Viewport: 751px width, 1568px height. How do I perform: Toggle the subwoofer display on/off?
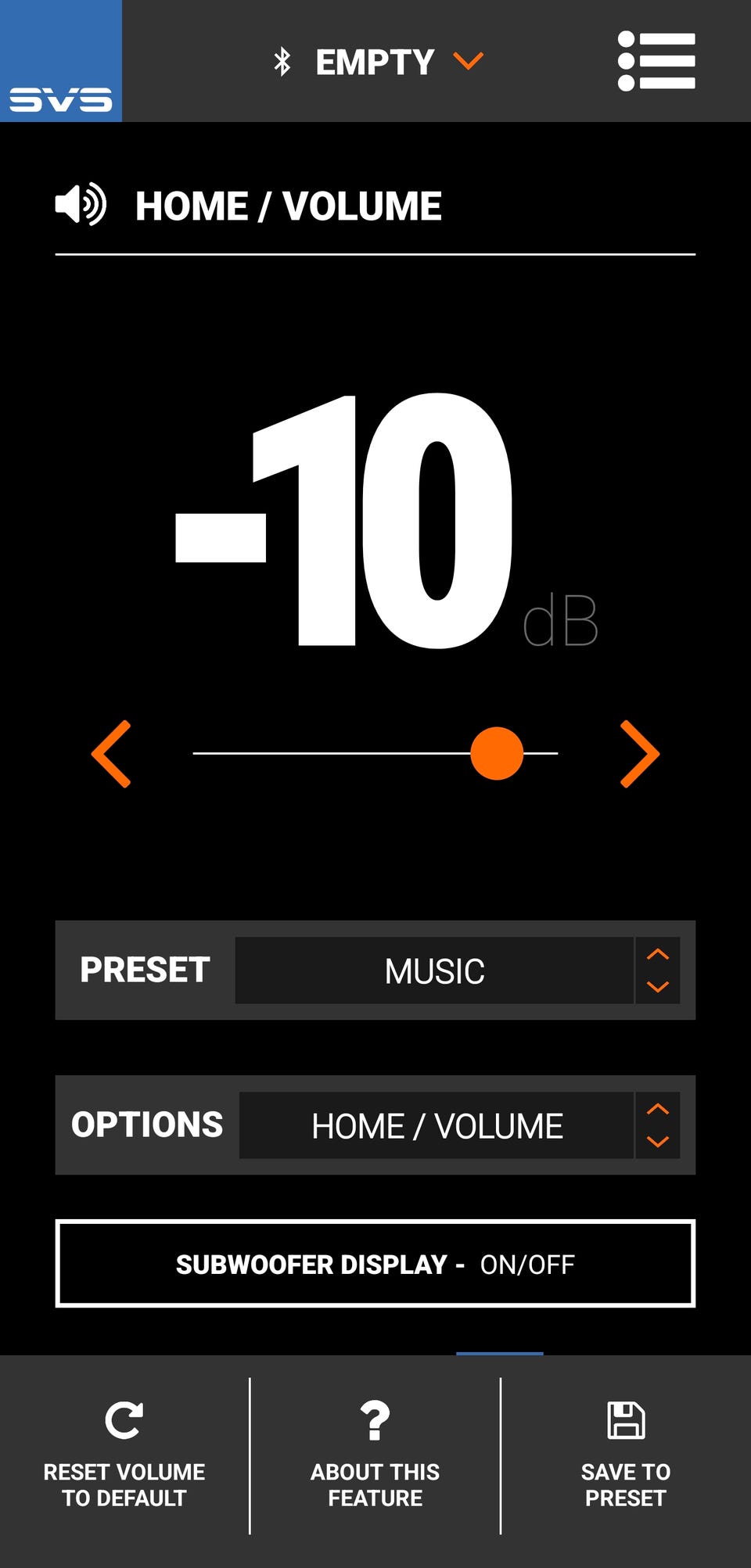coord(375,1264)
